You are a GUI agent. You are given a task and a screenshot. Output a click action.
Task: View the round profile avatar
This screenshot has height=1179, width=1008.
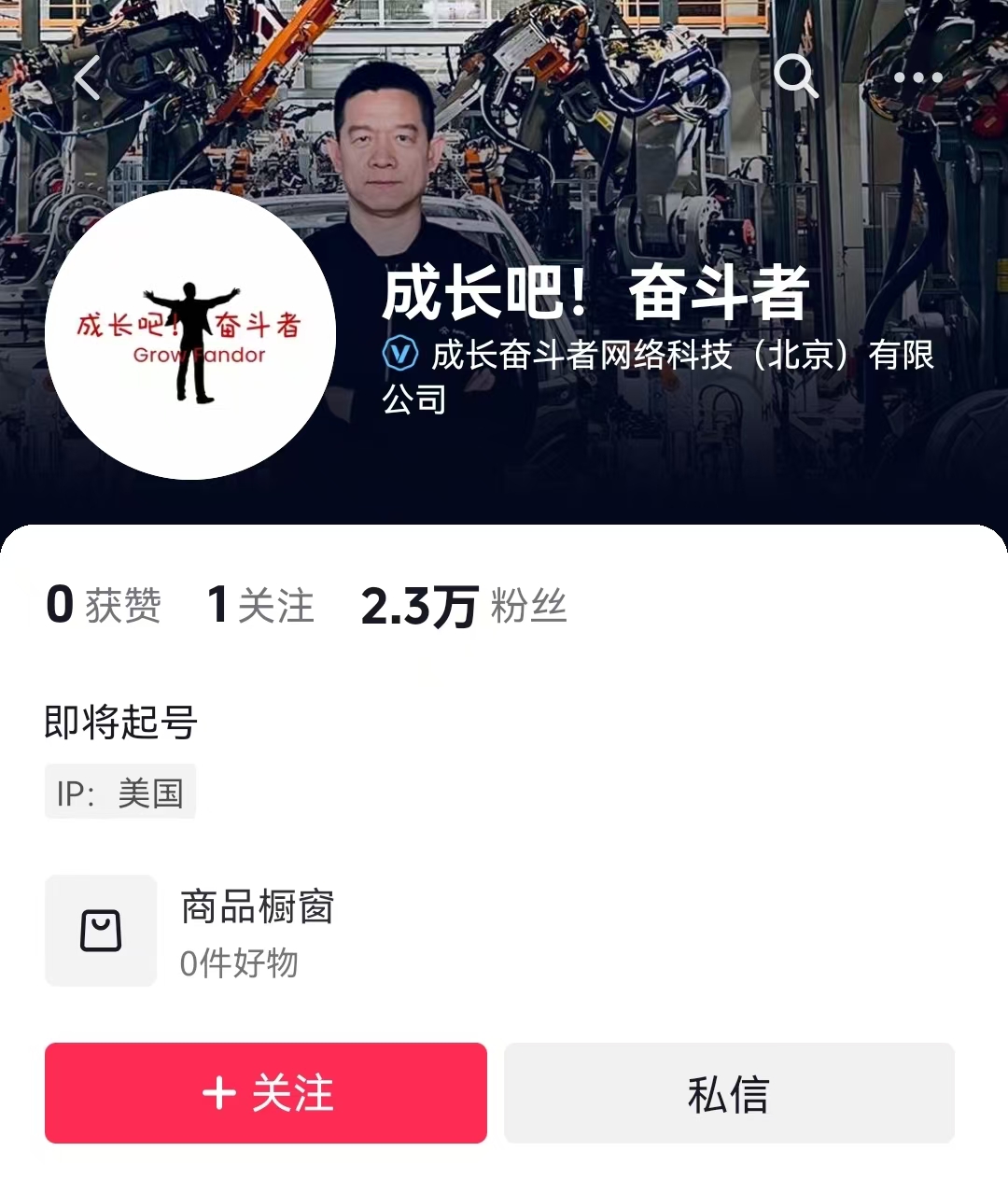pyautogui.click(x=190, y=334)
